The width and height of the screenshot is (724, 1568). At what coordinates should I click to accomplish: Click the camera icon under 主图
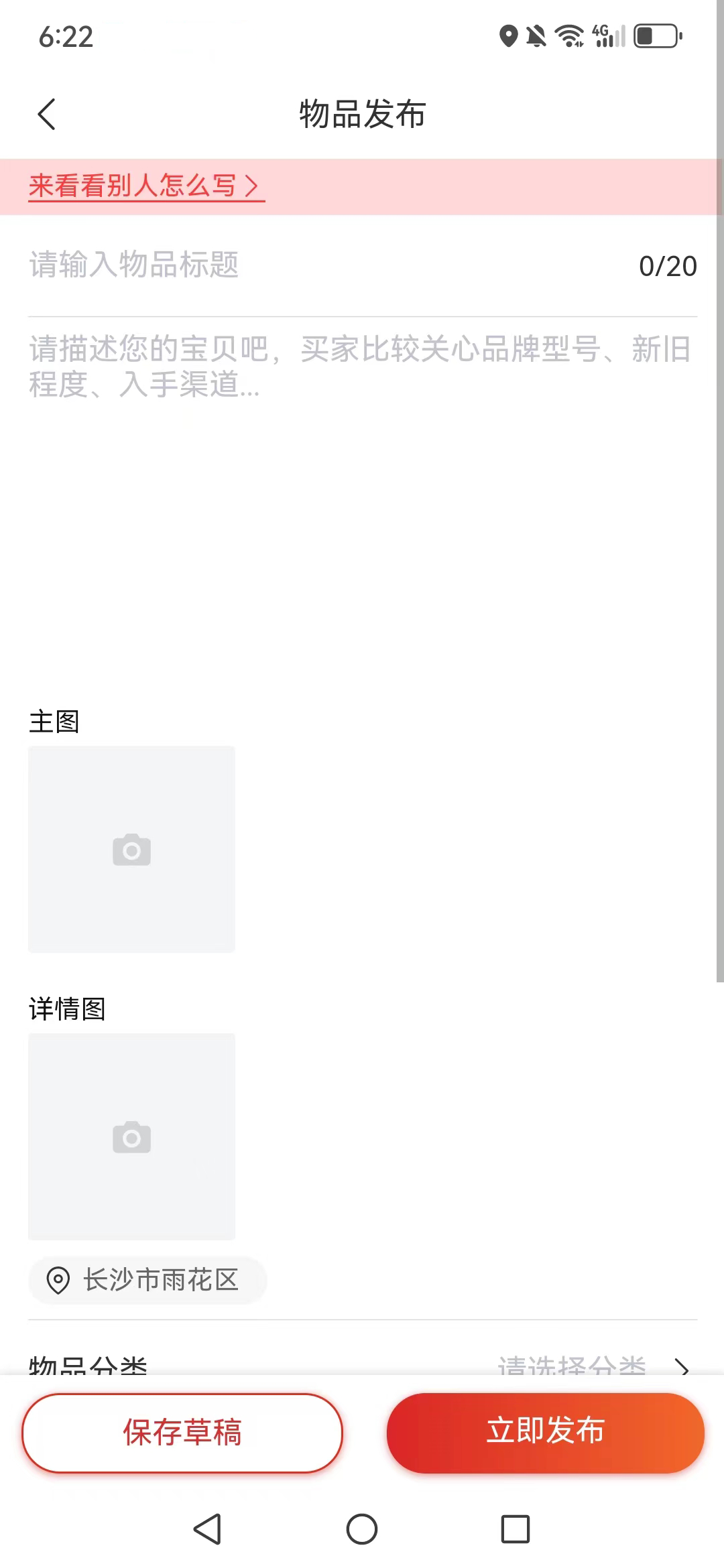pos(131,848)
